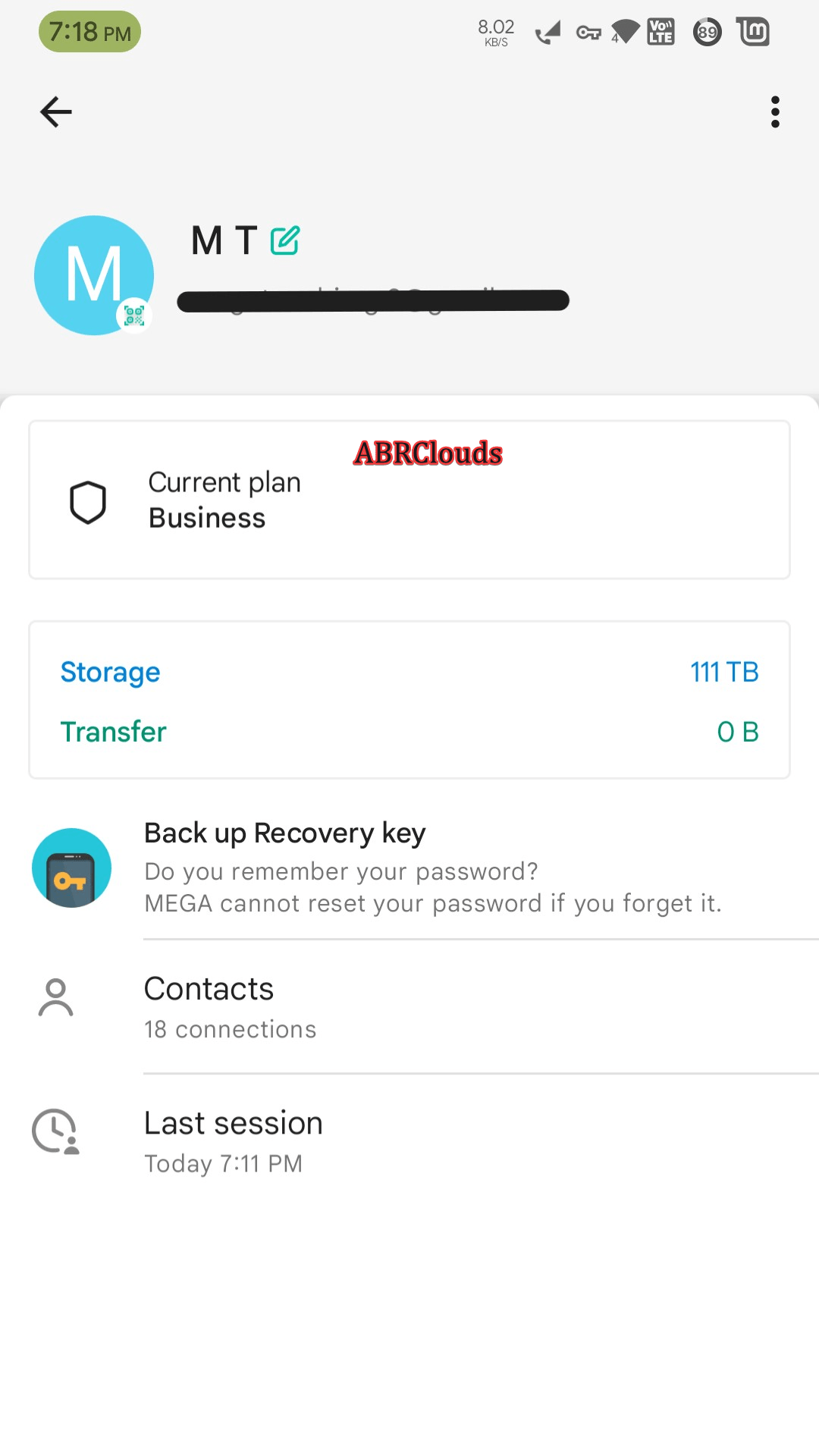Open the QR code badge on avatar
The width and height of the screenshot is (819, 1456).
pos(134,315)
